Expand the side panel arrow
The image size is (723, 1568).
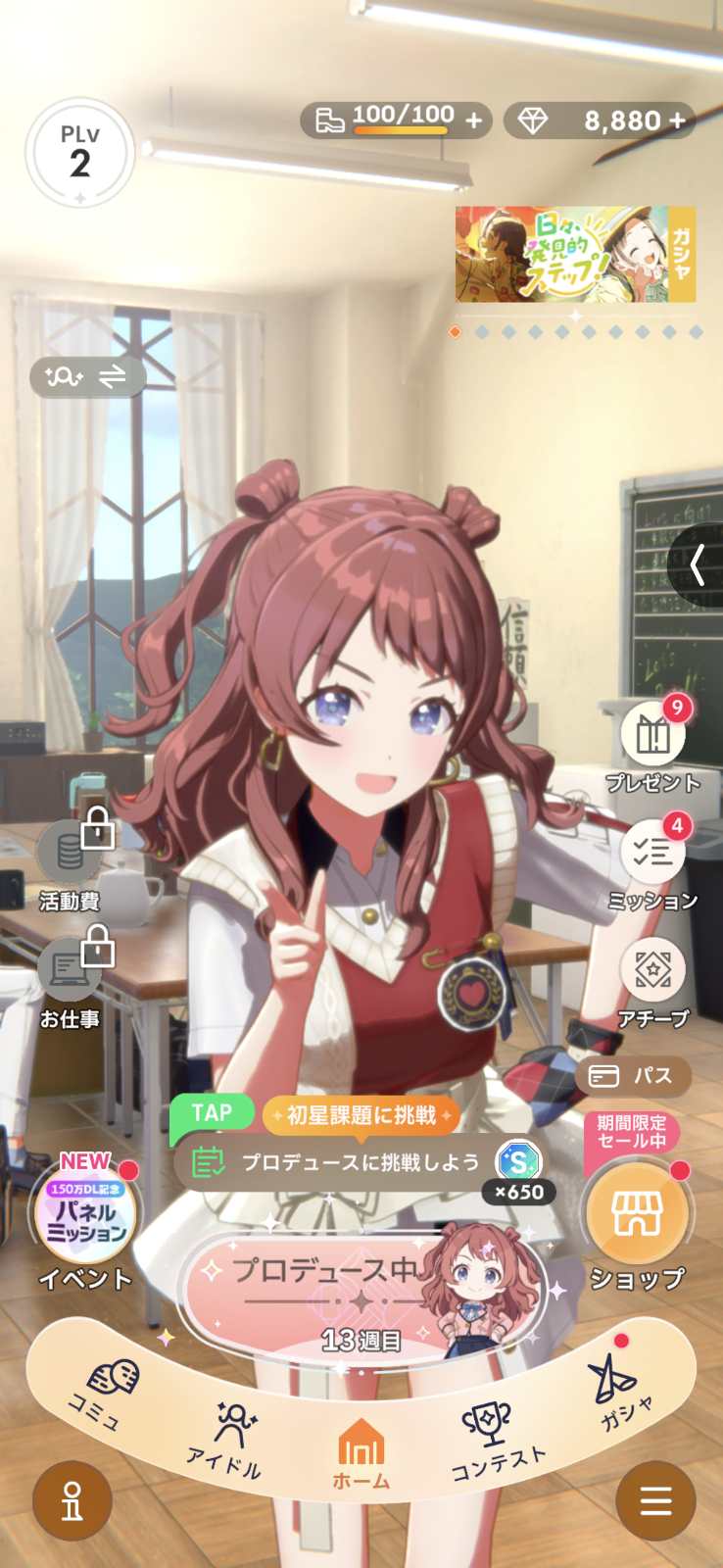click(697, 565)
